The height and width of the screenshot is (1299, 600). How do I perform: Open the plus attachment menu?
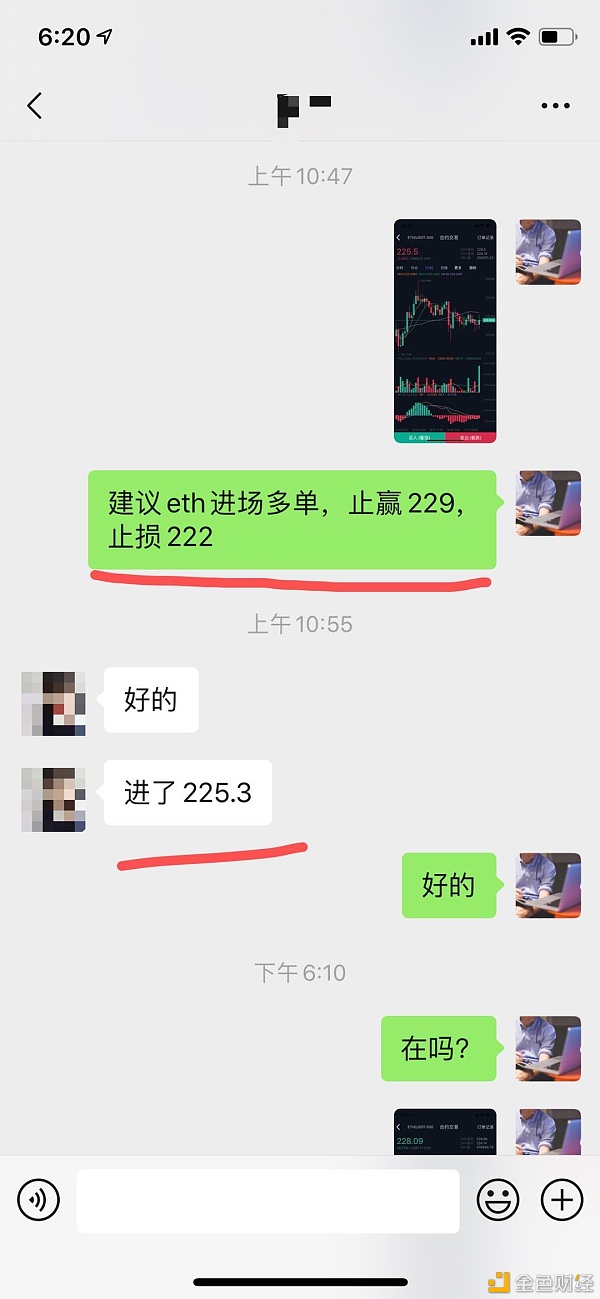click(561, 1198)
